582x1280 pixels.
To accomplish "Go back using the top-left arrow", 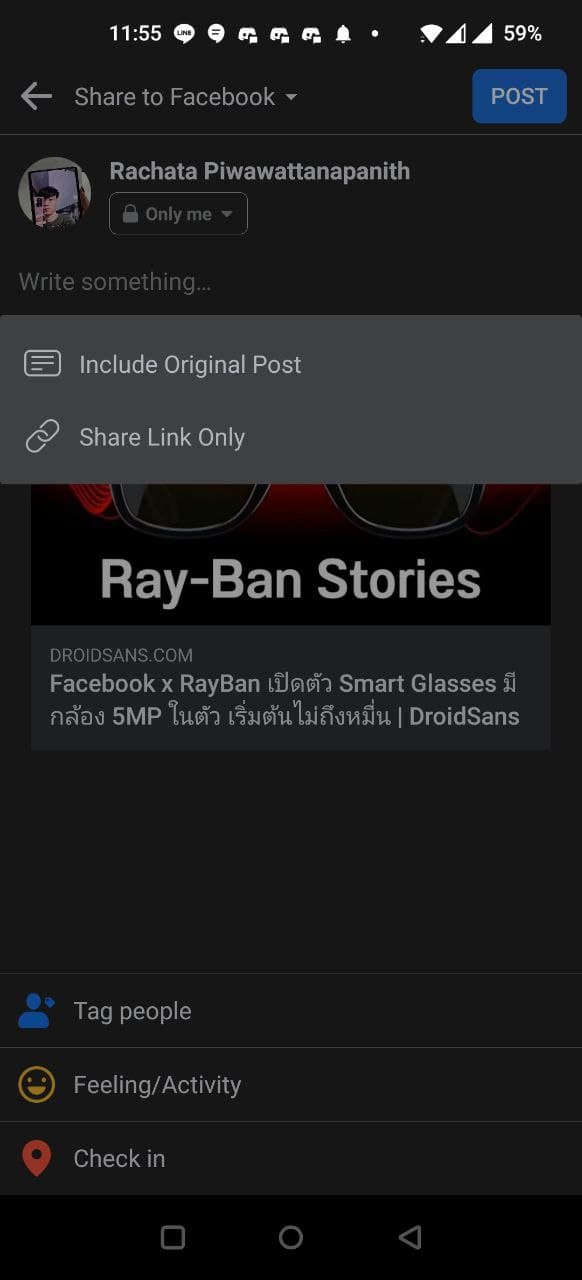I will click(x=36, y=97).
